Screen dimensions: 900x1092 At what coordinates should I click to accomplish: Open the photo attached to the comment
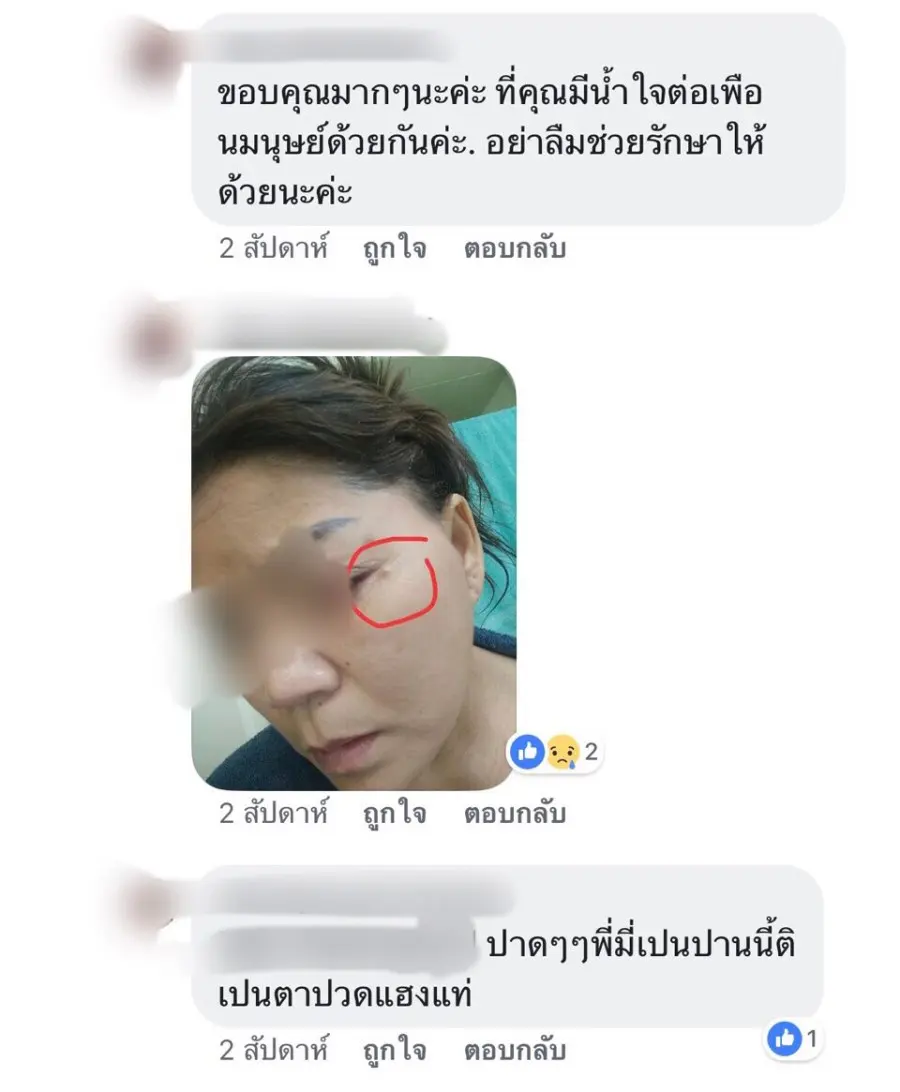354,573
